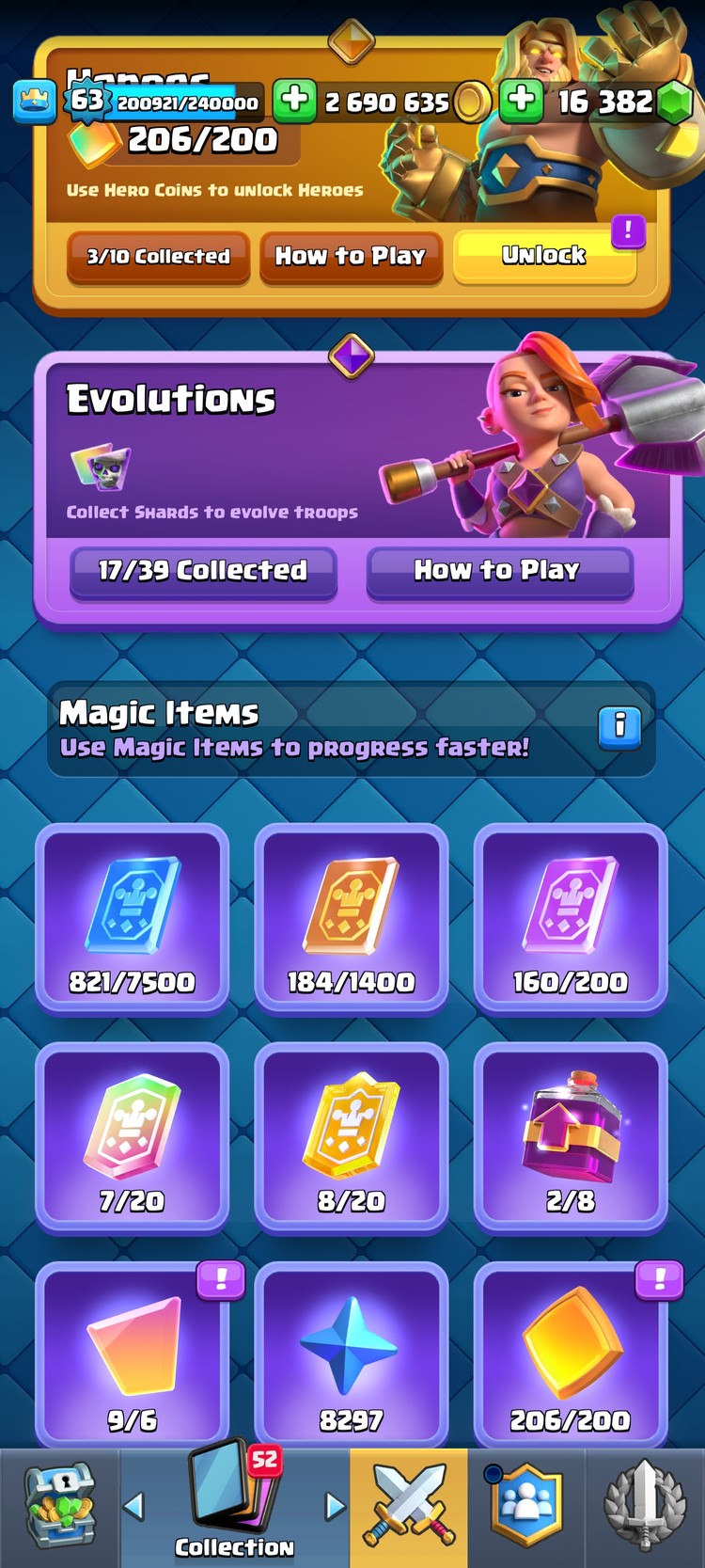705x1568 pixels.
Task: Switch to the Shop chest tab
Action: click(59, 1507)
